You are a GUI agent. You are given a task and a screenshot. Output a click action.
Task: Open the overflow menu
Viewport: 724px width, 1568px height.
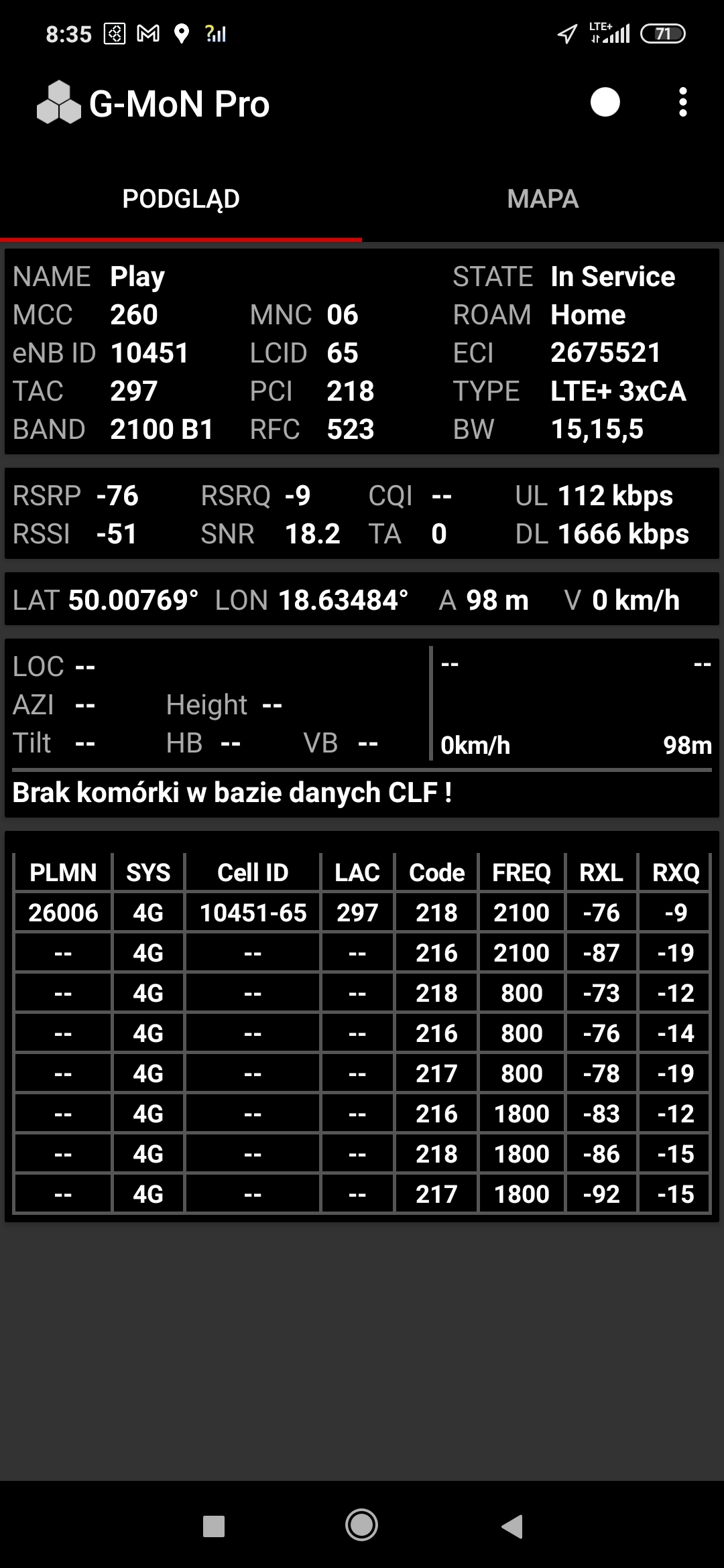click(682, 103)
